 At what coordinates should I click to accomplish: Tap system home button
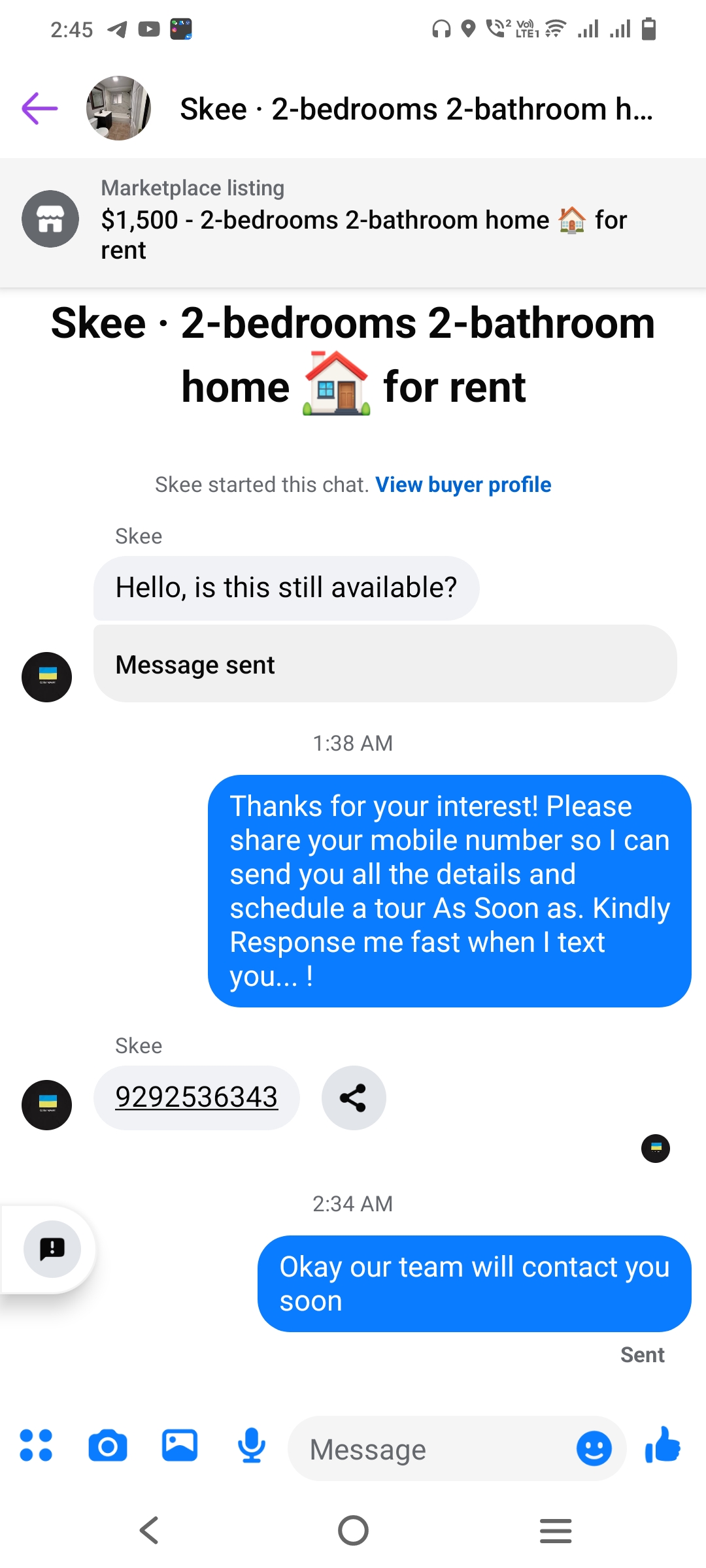pos(353,1530)
